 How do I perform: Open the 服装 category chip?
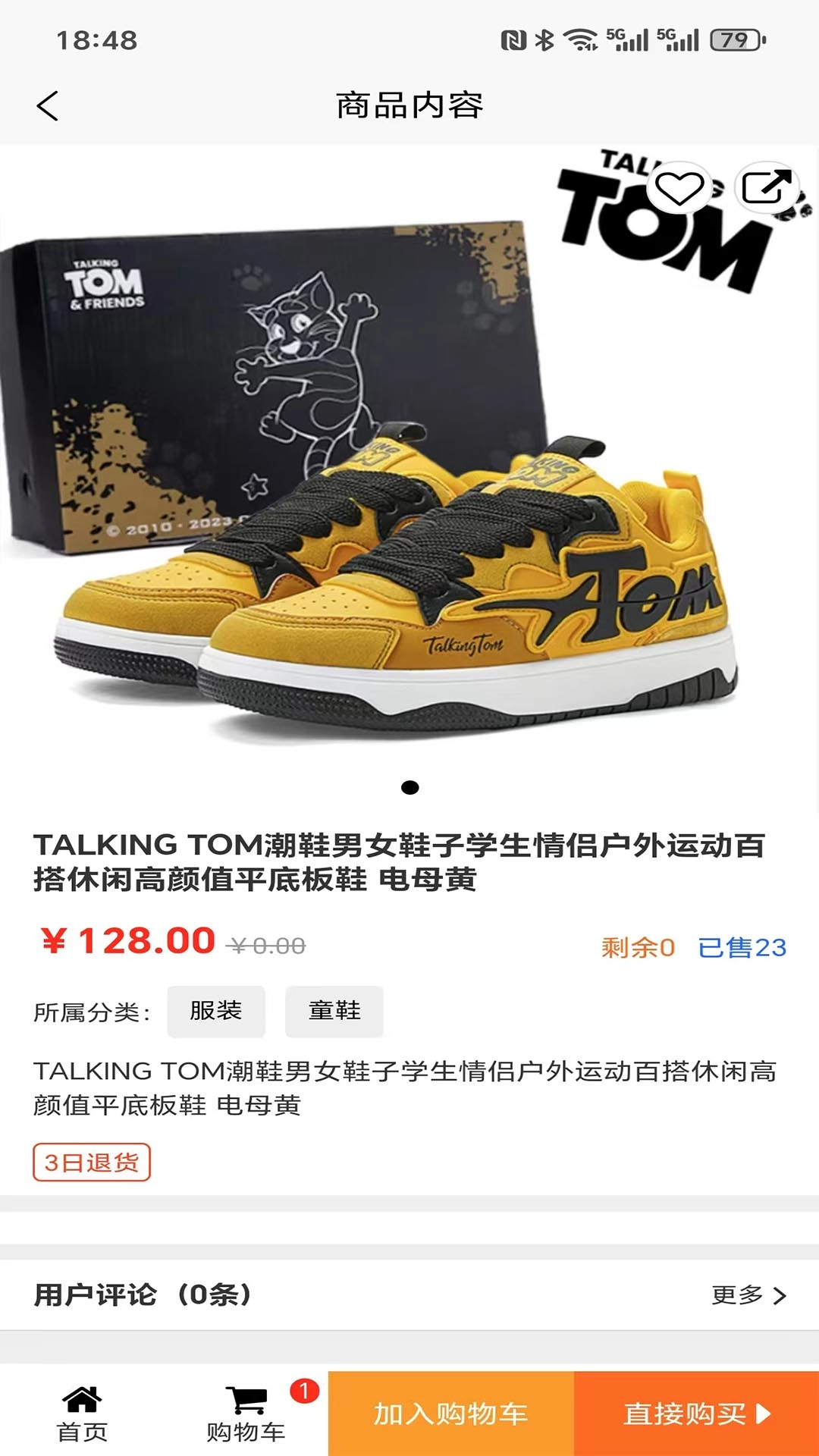[x=216, y=1011]
